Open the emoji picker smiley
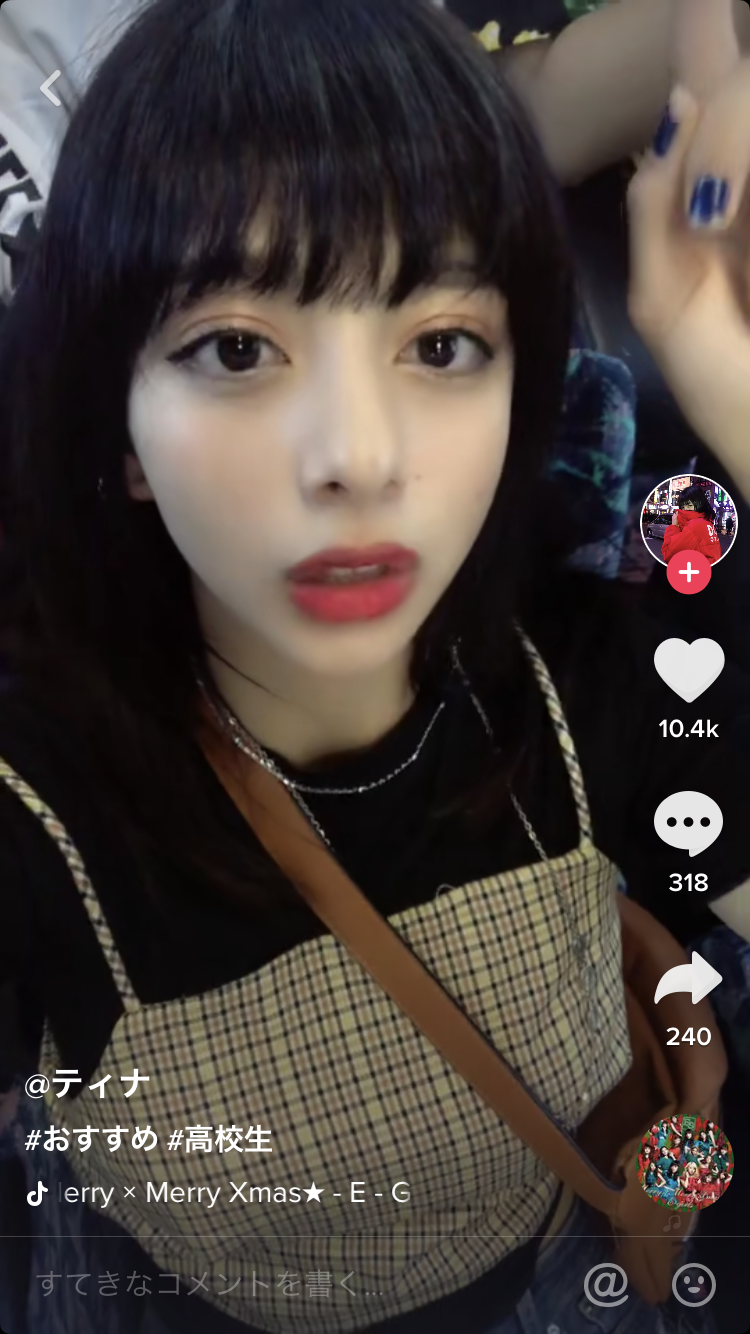Viewport: 750px width, 1334px height. tap(694, 1284)
